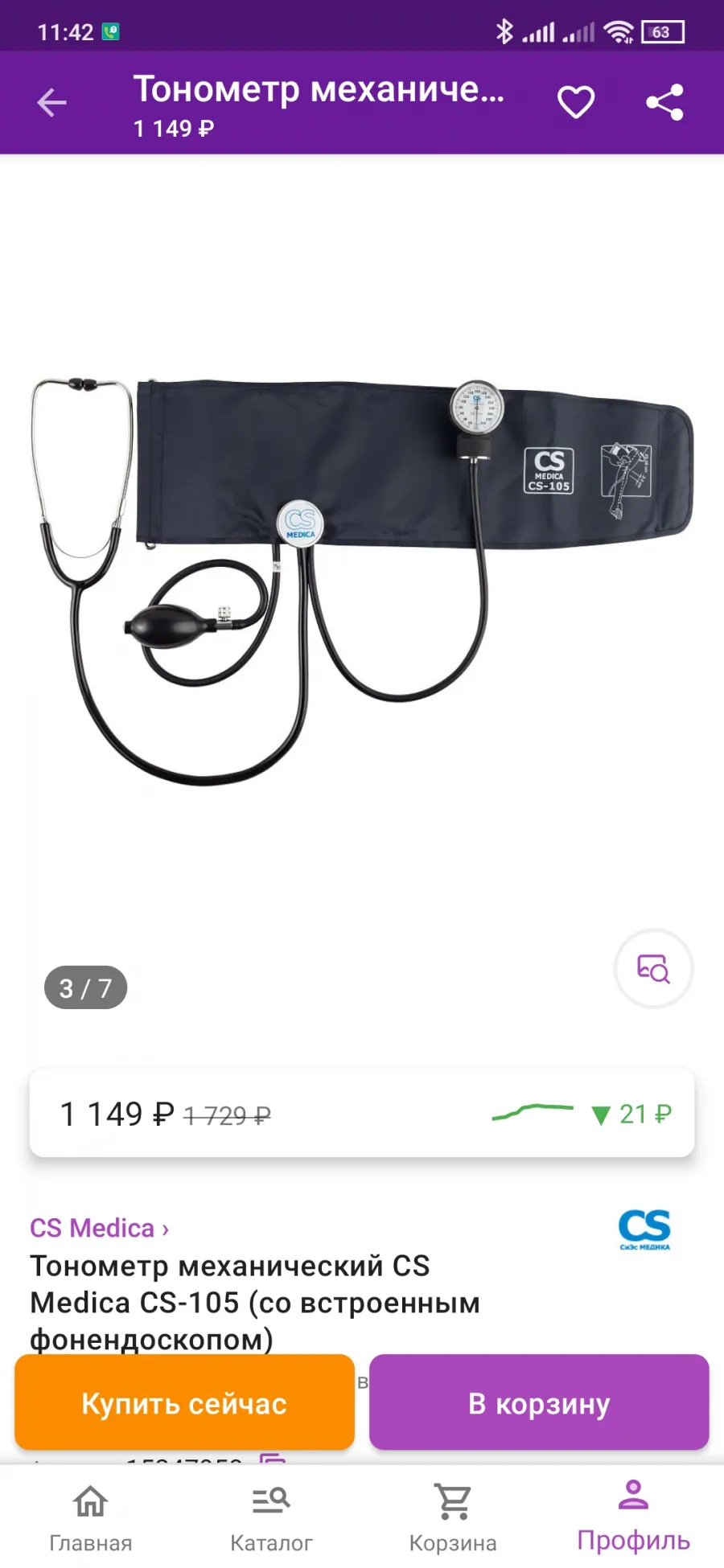Add tonometer to favorites with heart

tap(576, 102)
